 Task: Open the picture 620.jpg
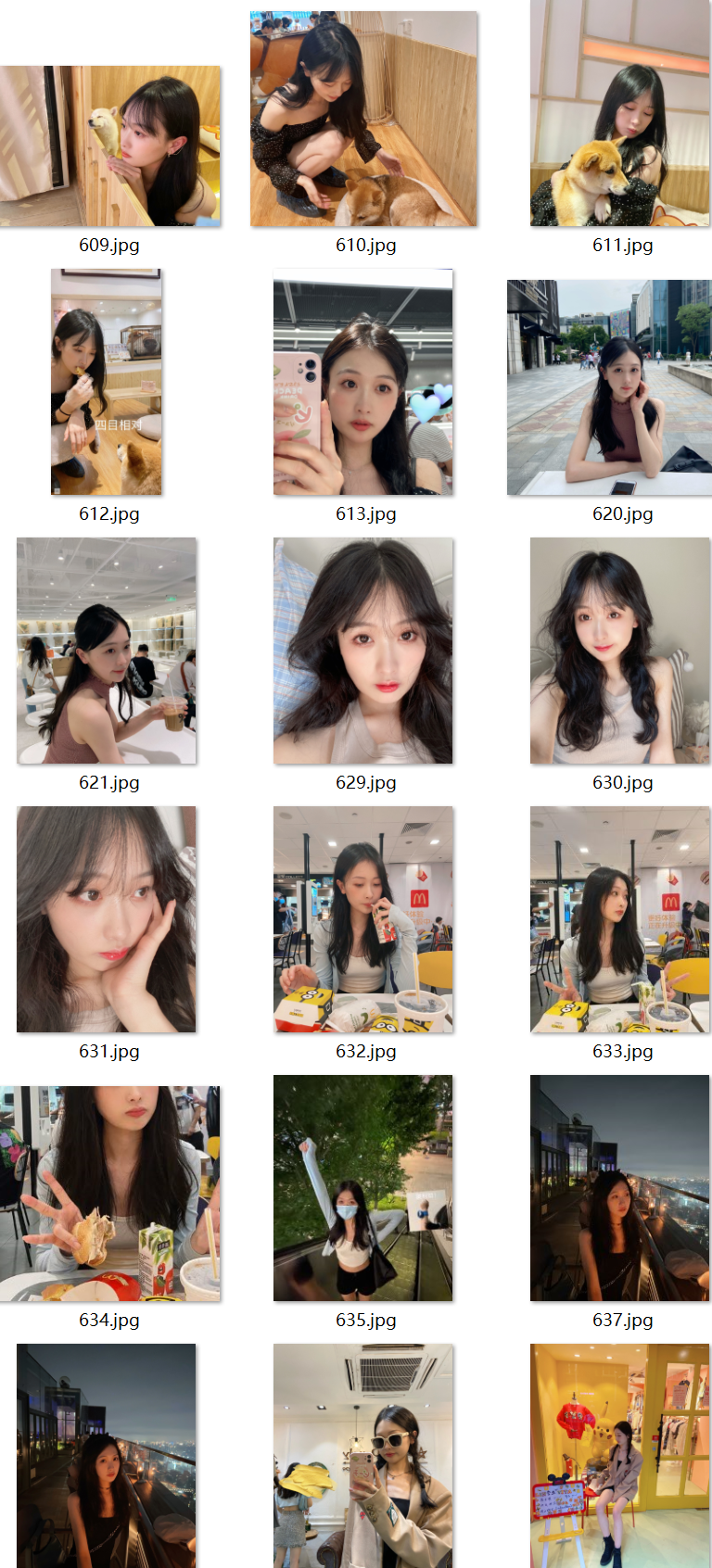tap(610, 387)
